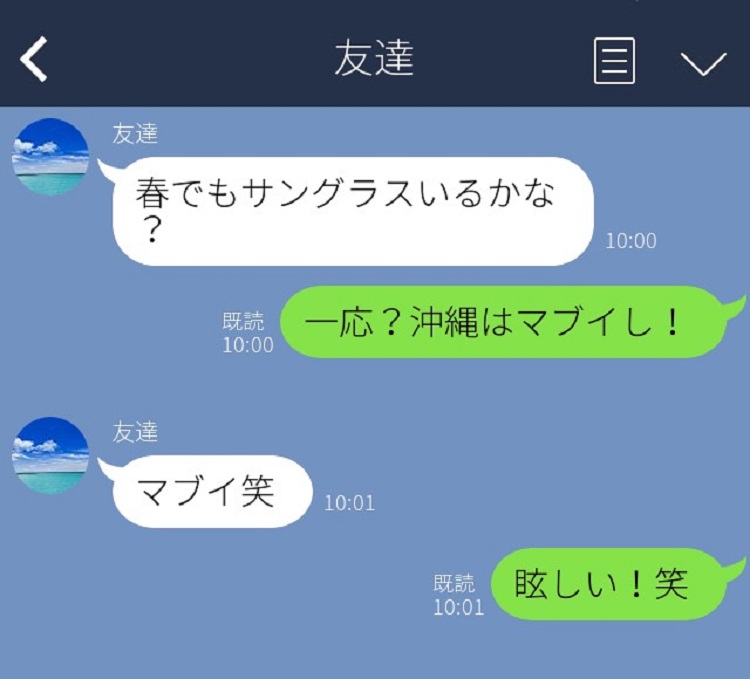Go back from the 友達 chat
Viewport: 750px width, 679px height.
[x=35, y=61]
